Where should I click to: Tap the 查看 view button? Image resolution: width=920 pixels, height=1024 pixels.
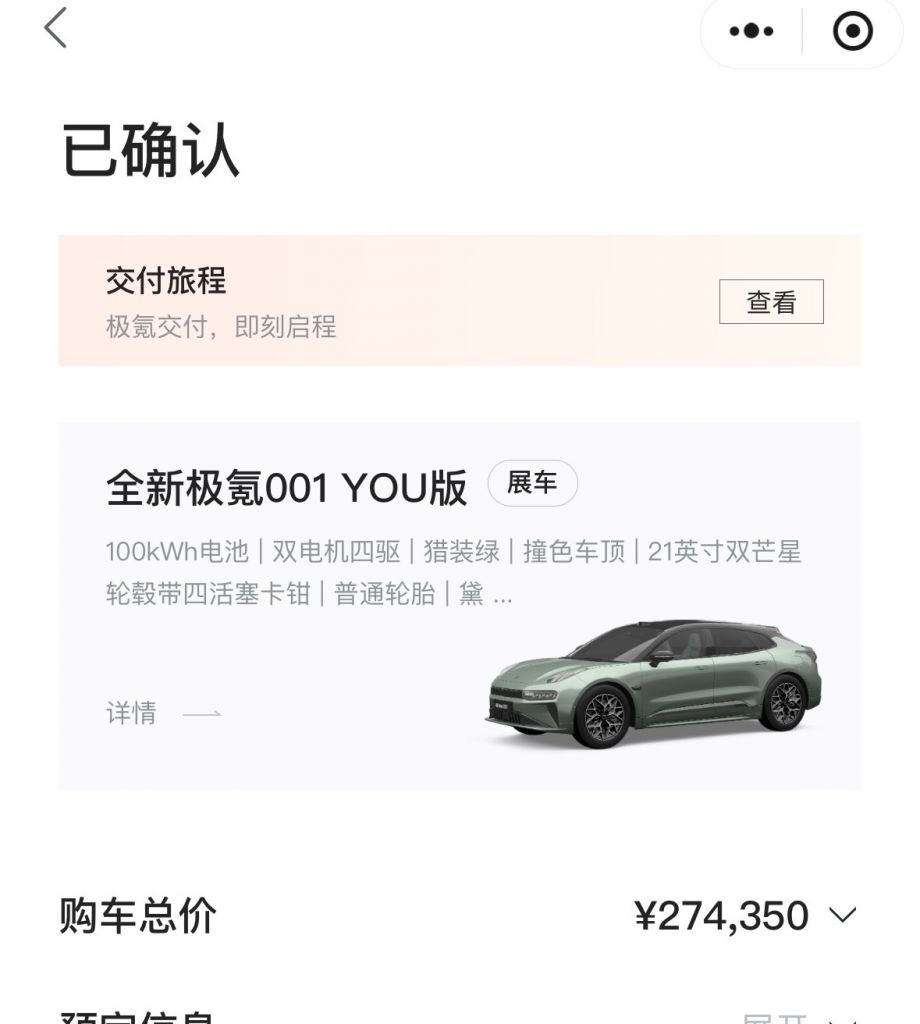point(772,303)
